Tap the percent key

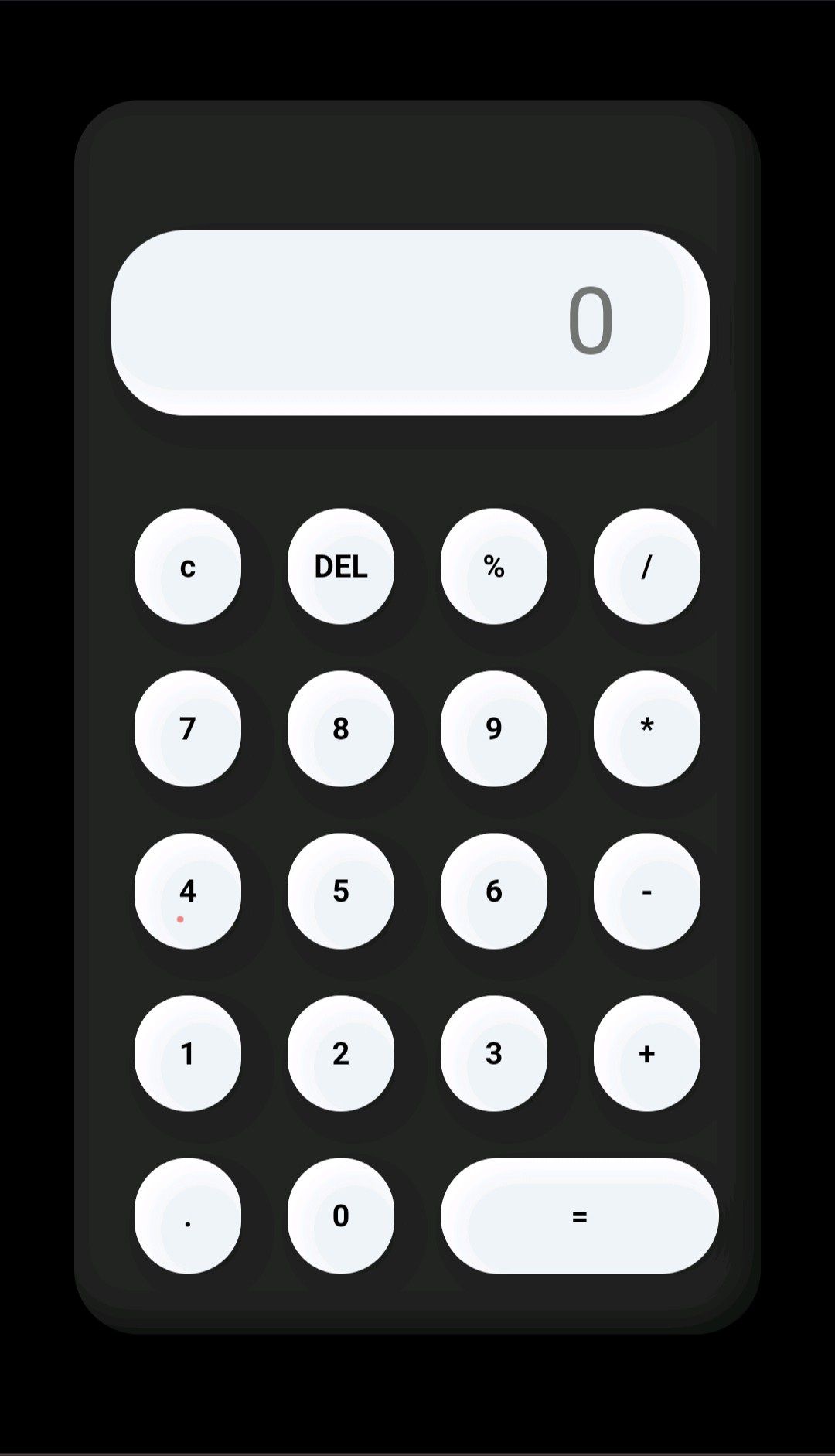point(494,566)
